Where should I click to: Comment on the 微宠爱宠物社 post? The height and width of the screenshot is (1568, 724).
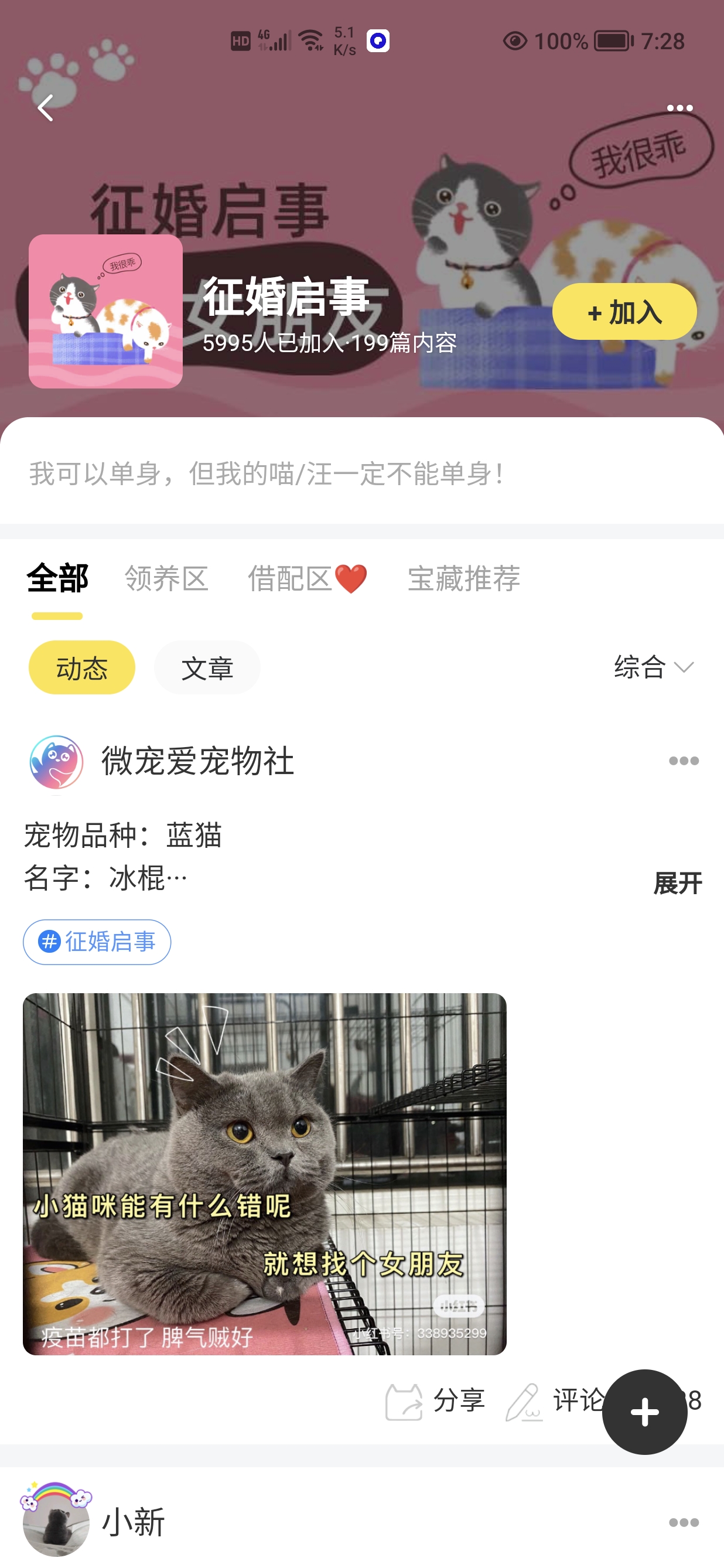click(x=554, y=1400)
